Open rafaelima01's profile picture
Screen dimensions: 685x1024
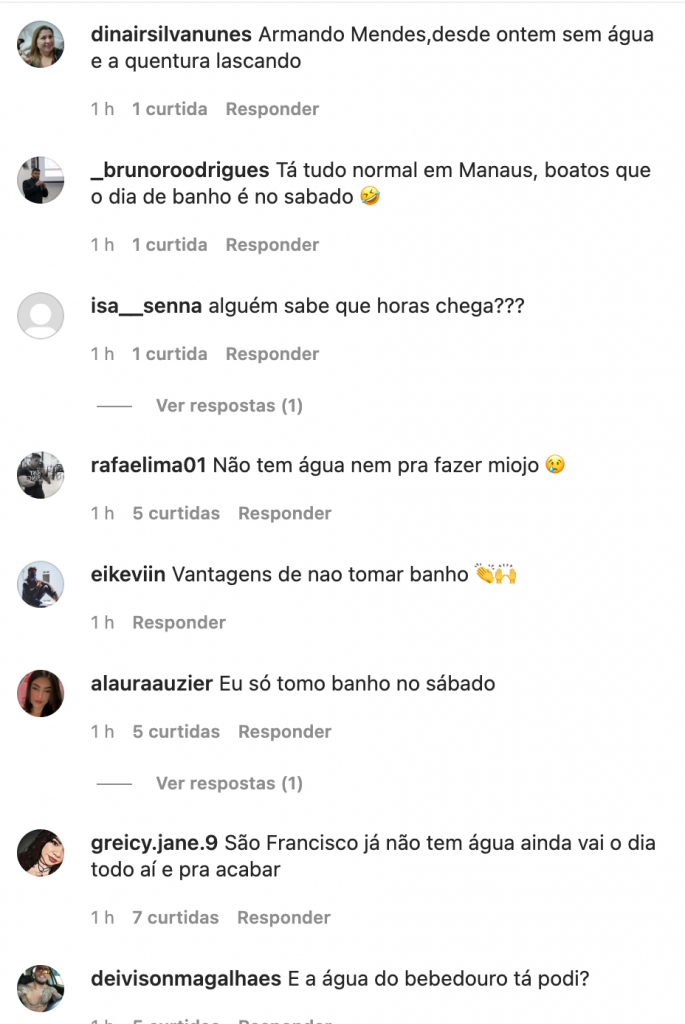(x=41, y=474)
